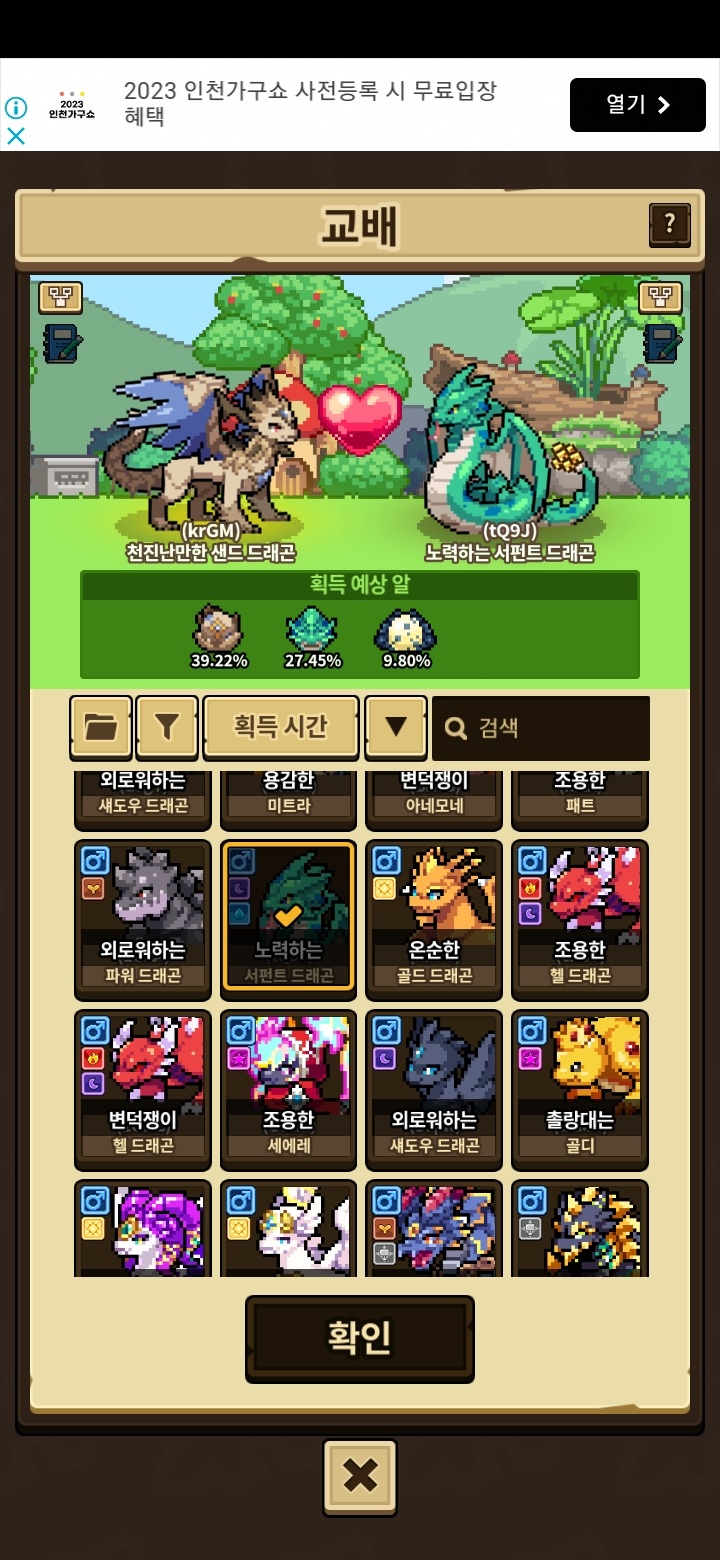Select the 촐랑대는 골디 card
720x1560 pixels.
580,1090
